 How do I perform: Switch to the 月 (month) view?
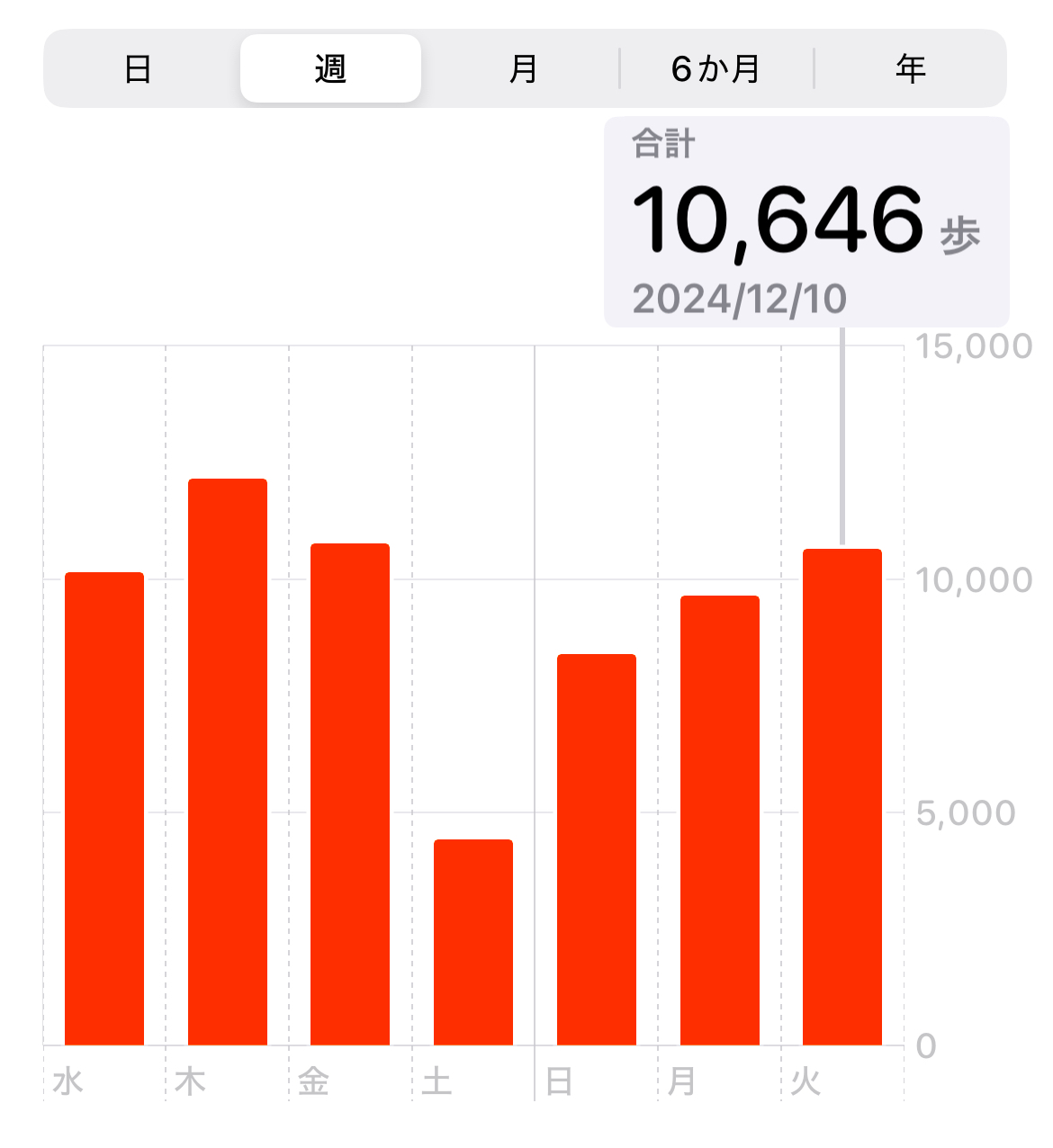pos(523,69)
